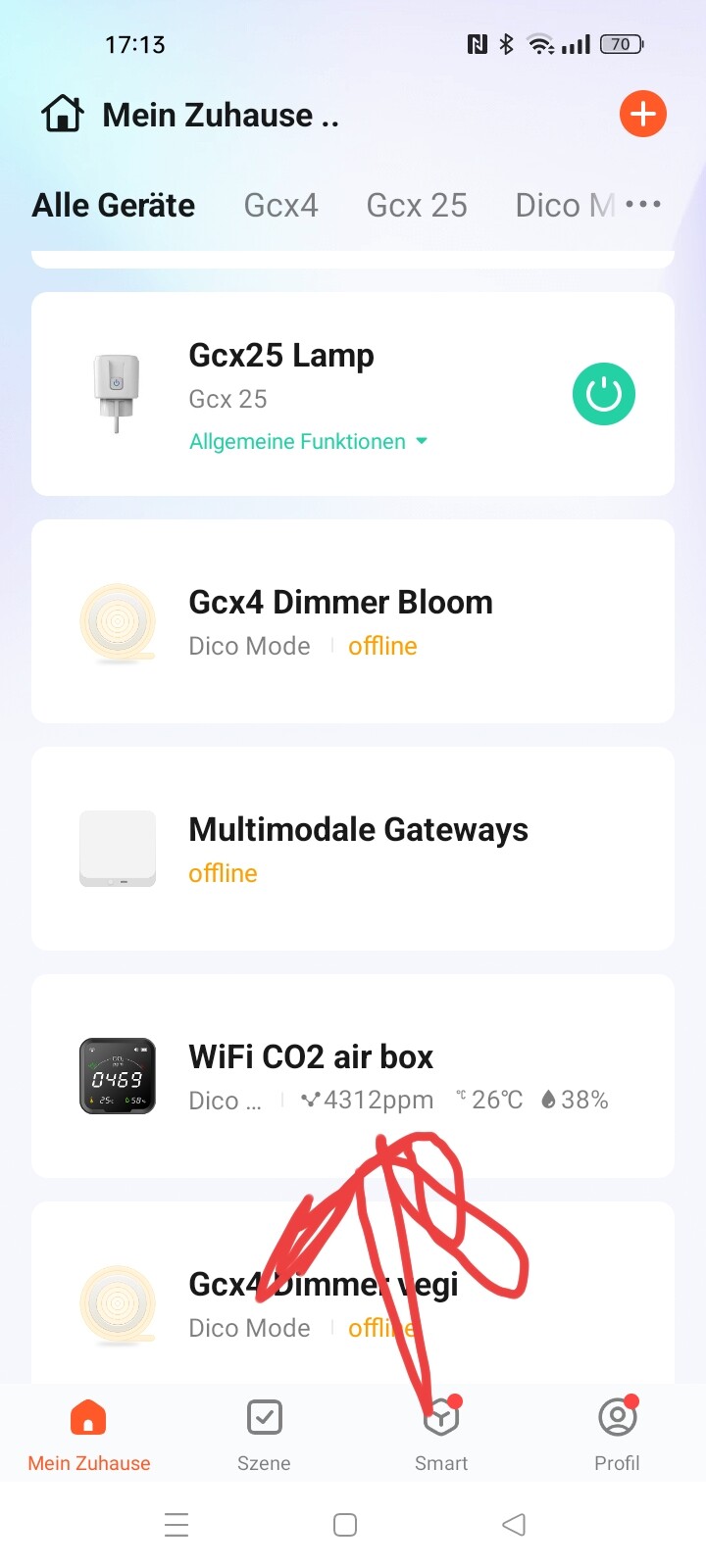Switch to the Gcx 25 room tab
This screenshot has width=706, height=1568.
coord(417,206)
